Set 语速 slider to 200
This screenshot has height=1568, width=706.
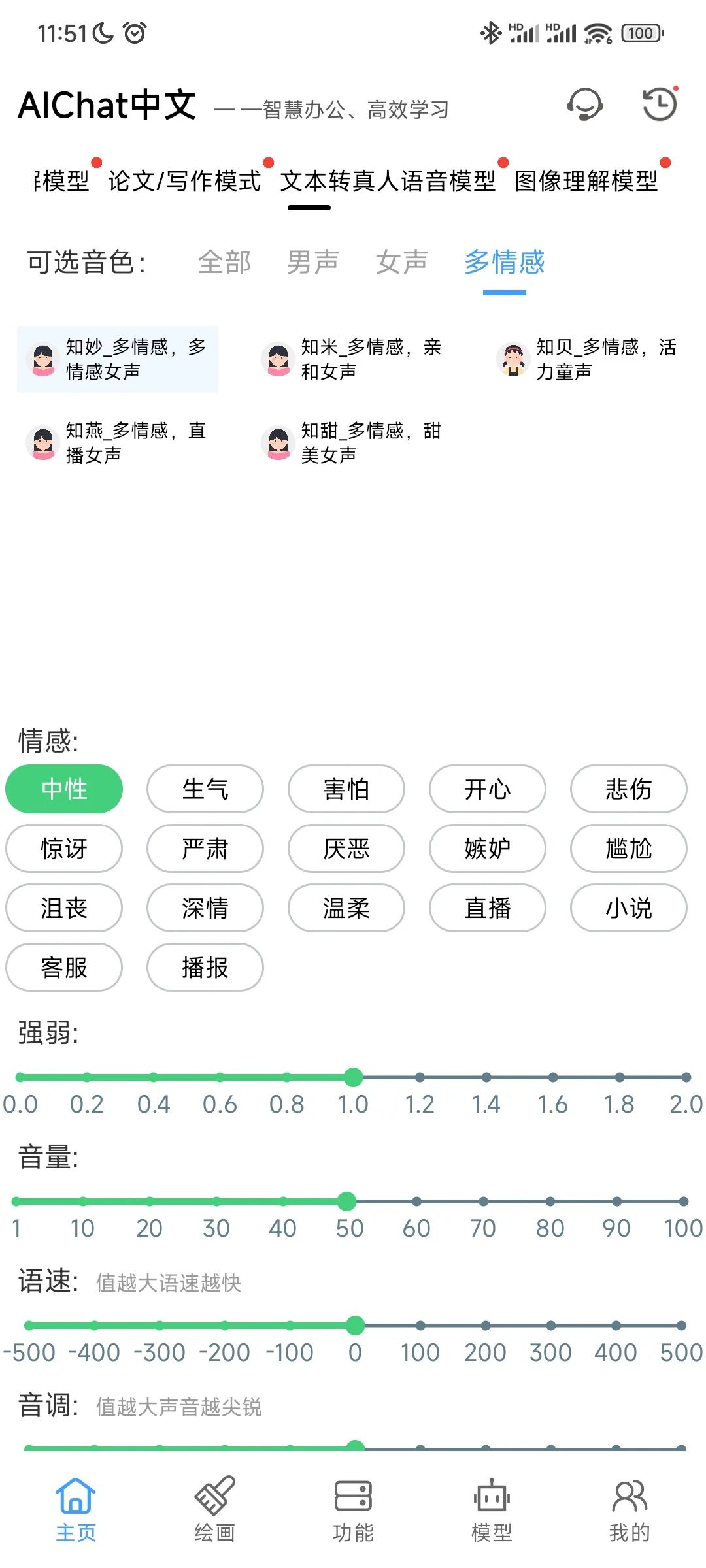click(486, 1326)
